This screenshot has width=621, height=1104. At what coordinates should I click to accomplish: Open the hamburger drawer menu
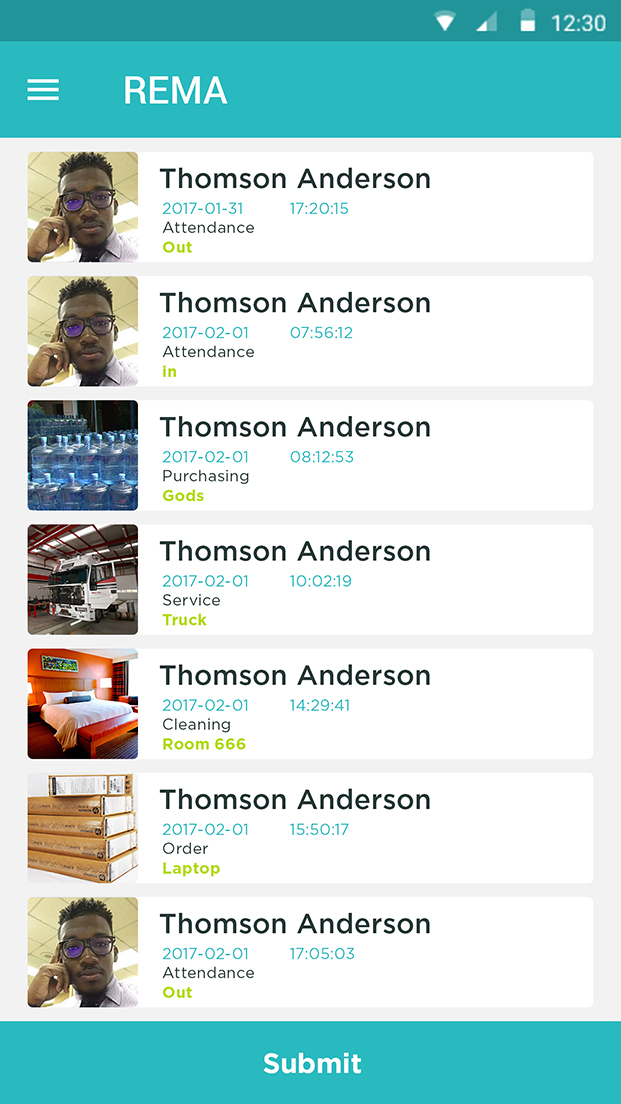pyautogui.click(x=43, y=90)
